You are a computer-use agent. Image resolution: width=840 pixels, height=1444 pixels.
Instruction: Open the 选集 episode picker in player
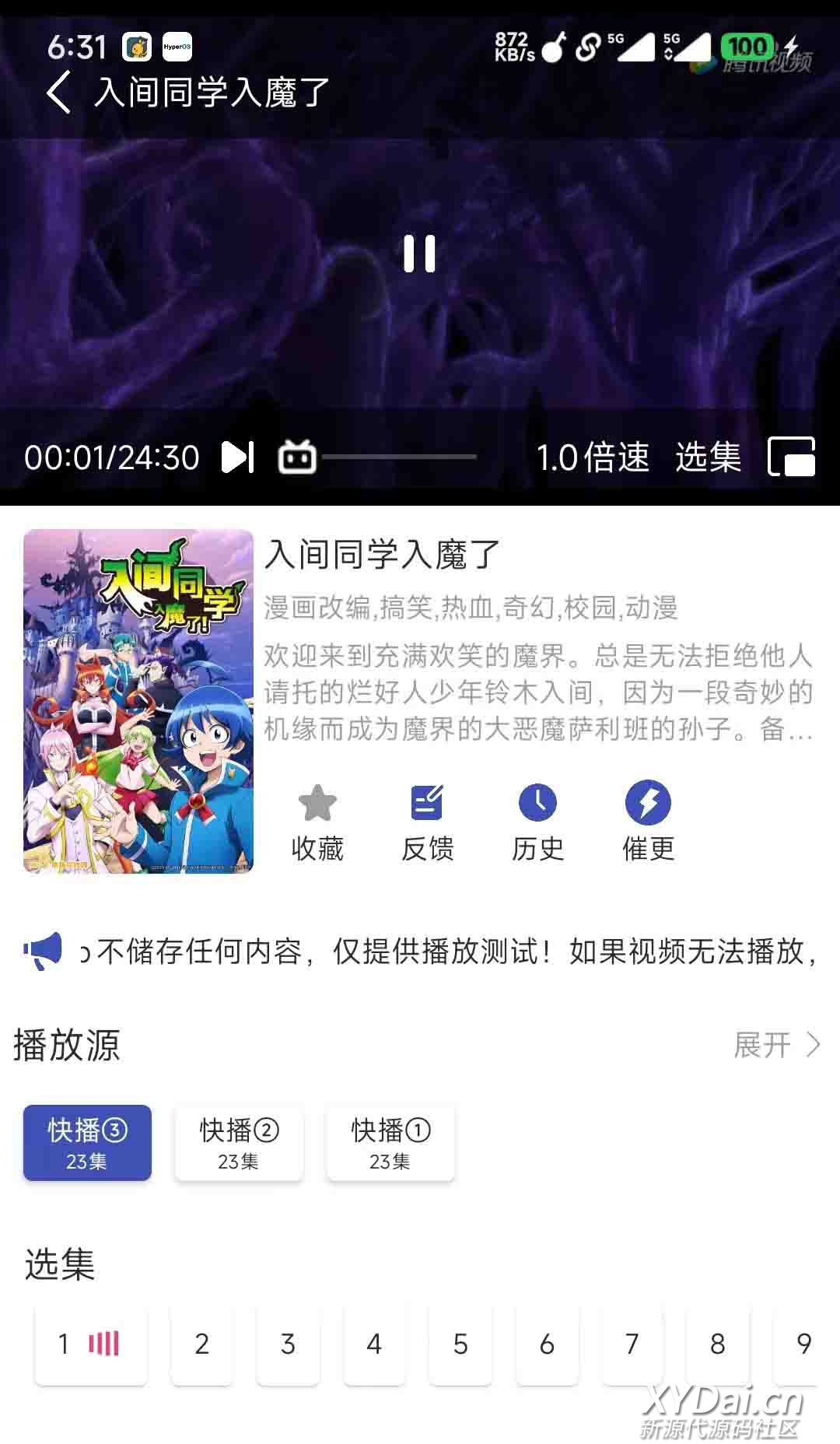708,457
